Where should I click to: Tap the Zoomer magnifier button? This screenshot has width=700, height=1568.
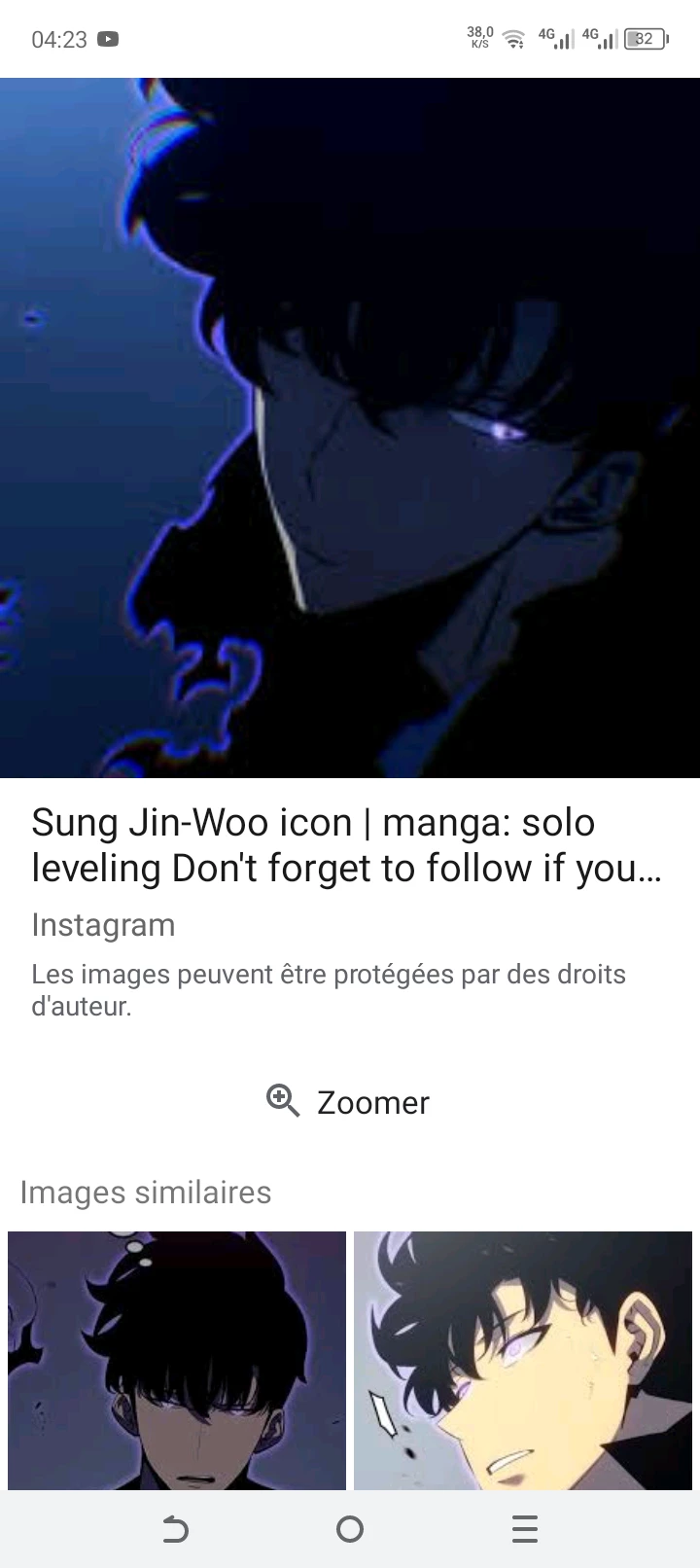click(348, 1102)
